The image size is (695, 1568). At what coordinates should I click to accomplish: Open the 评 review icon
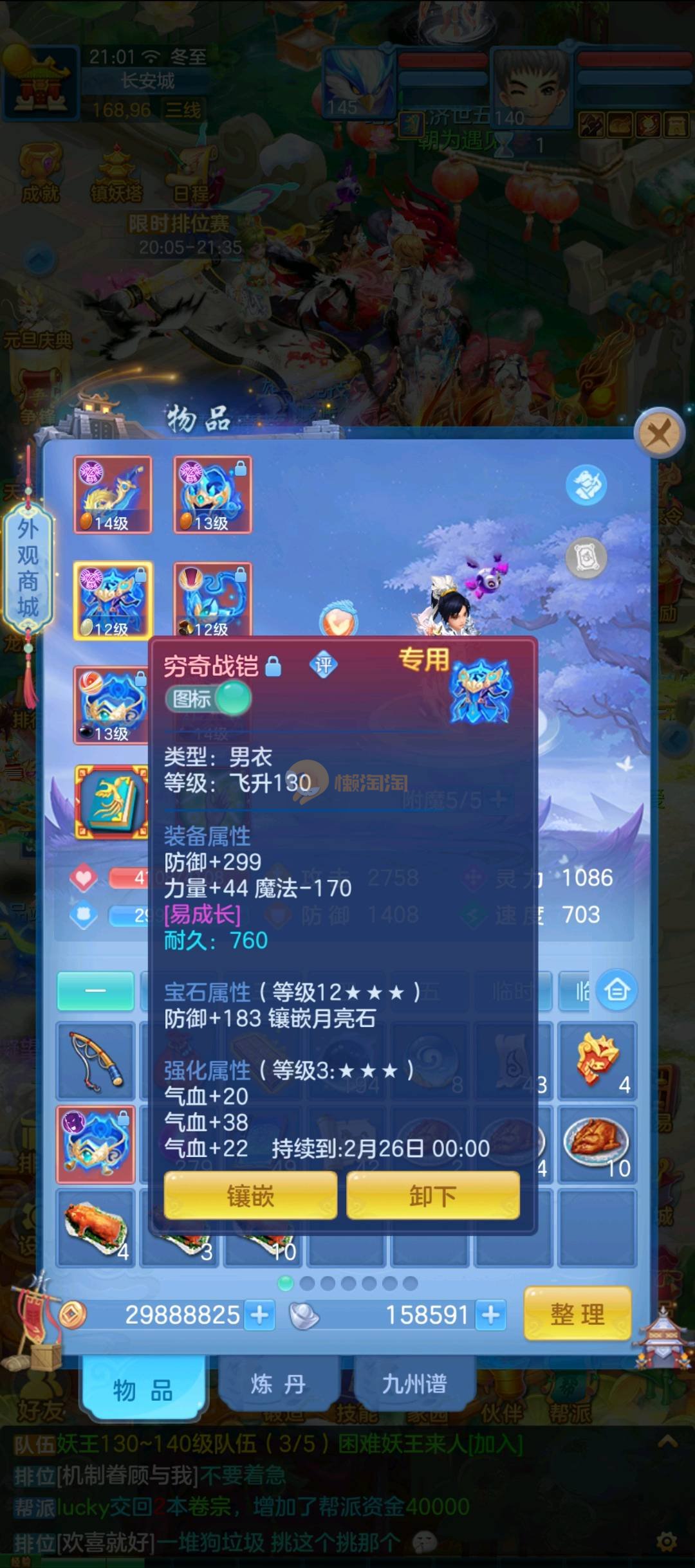[x=323, y=664]
